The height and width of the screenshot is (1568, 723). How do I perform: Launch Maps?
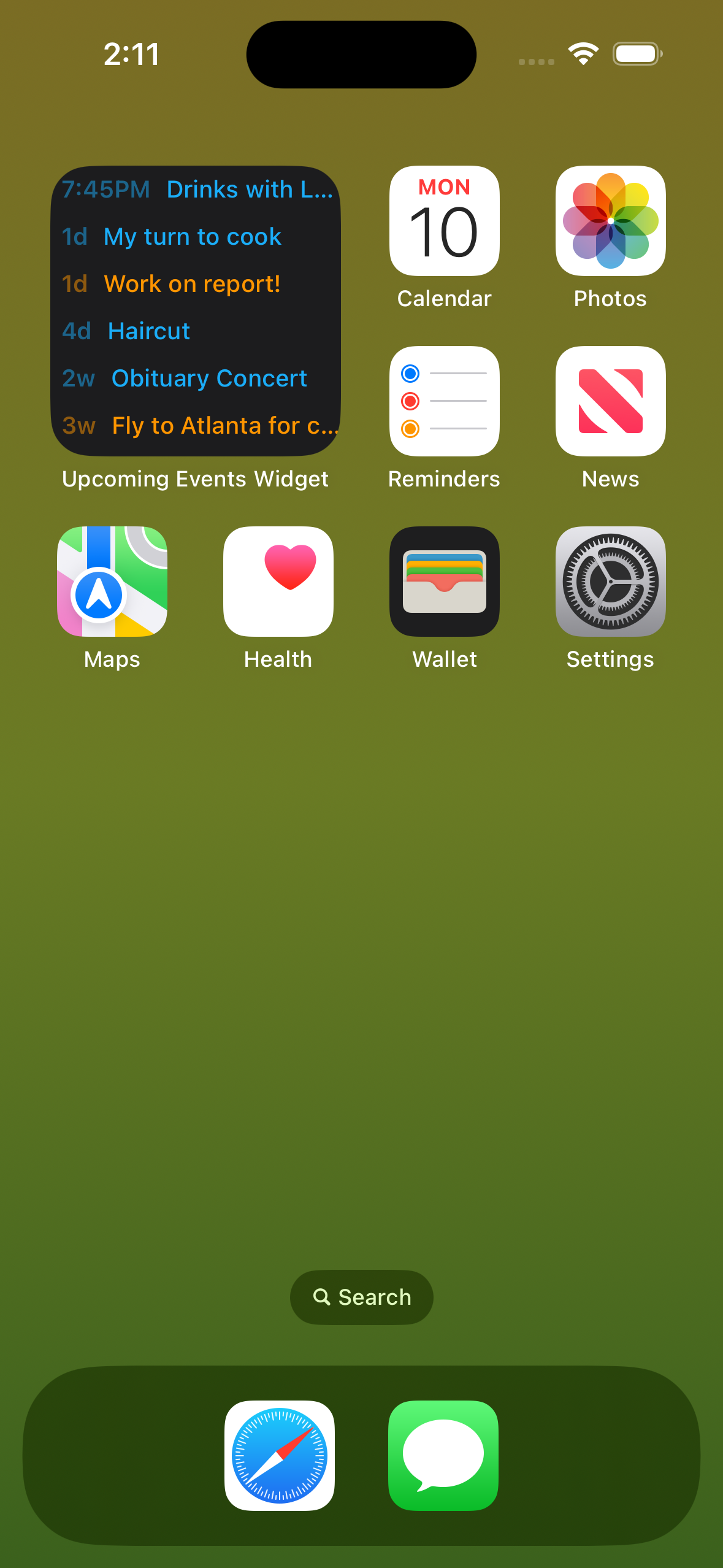(112, 582)
